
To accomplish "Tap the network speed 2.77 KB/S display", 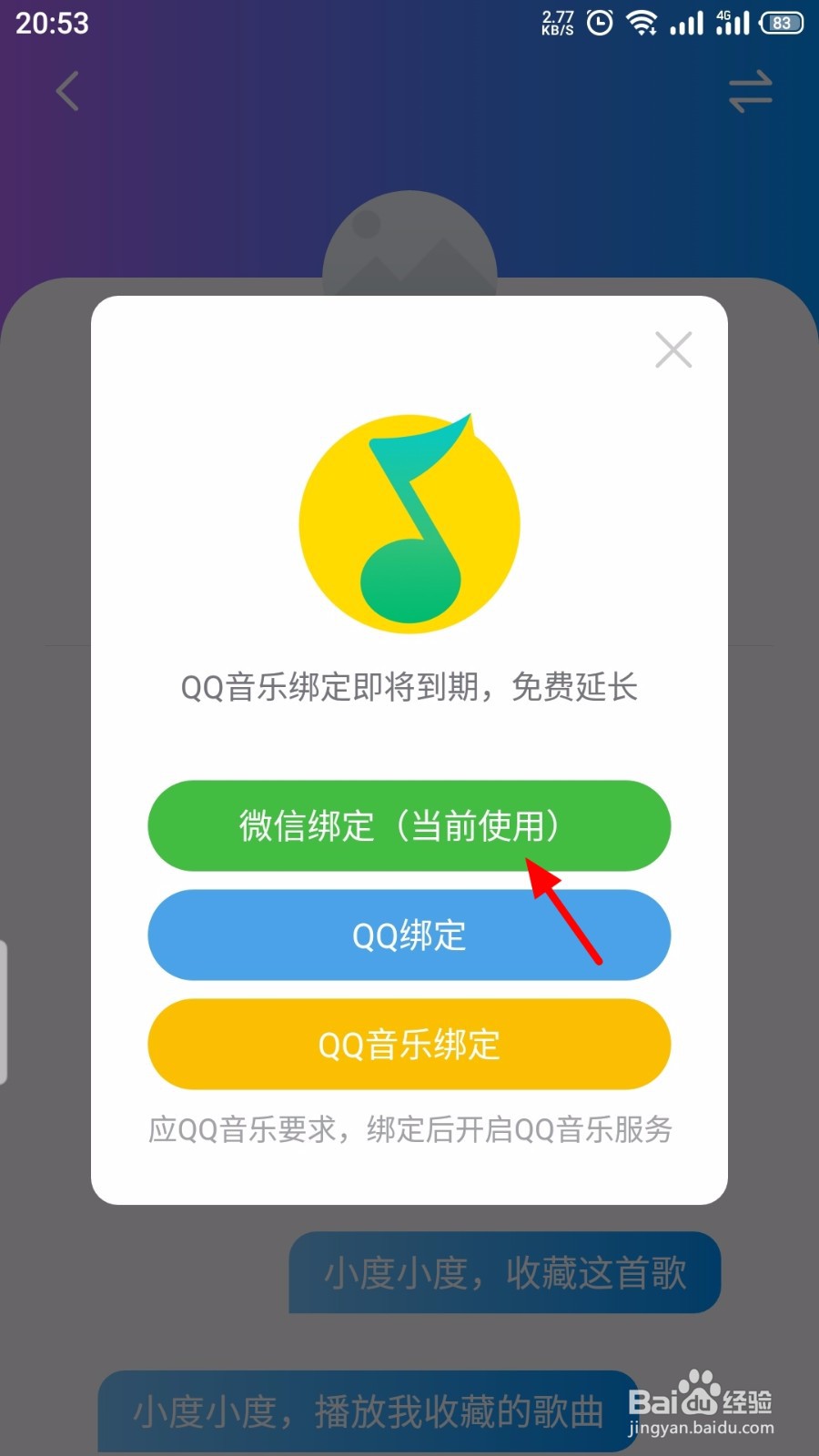I will (554, 22).
